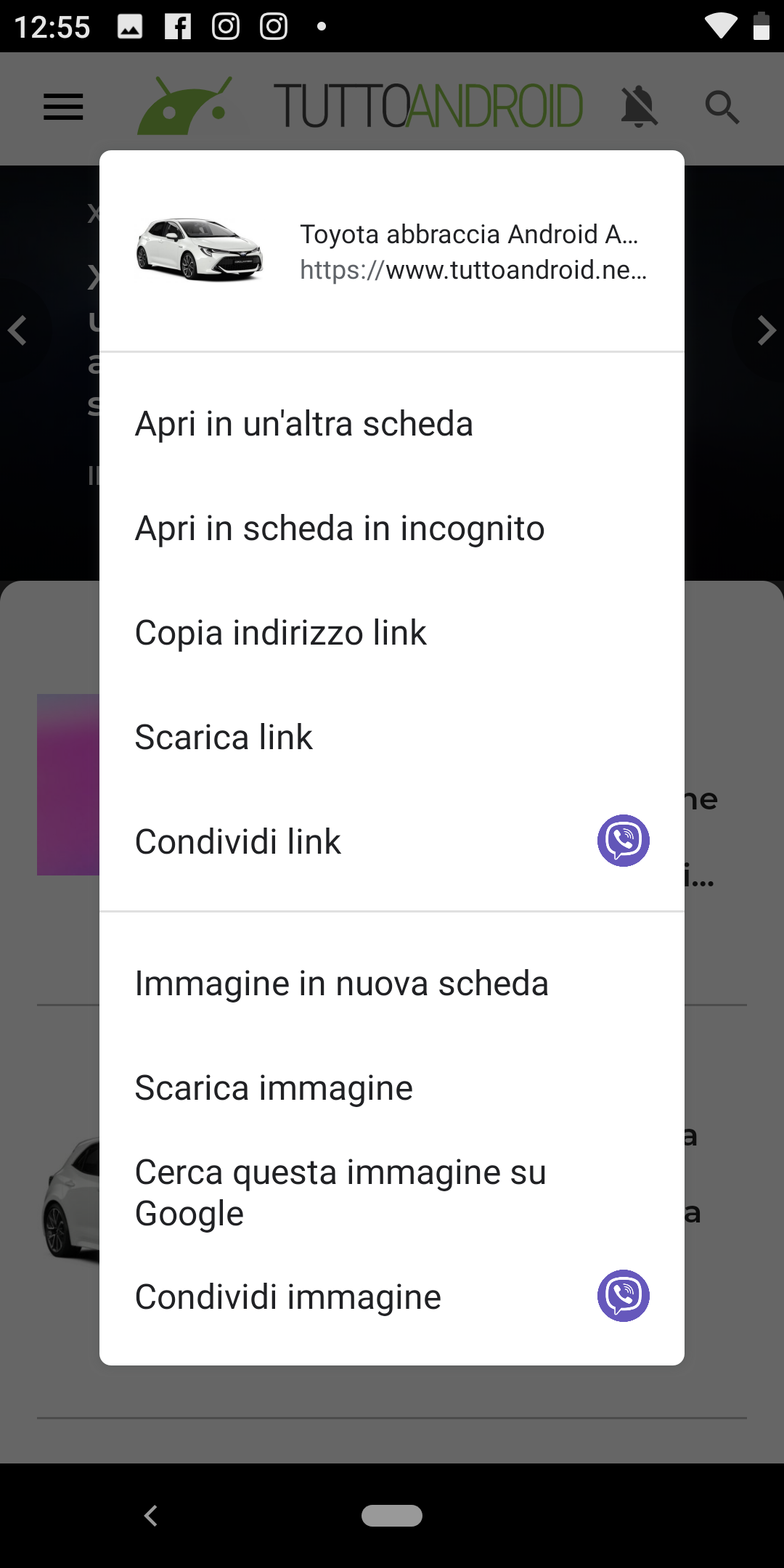Tap the home pill in navigation bar

(392, 1516)
